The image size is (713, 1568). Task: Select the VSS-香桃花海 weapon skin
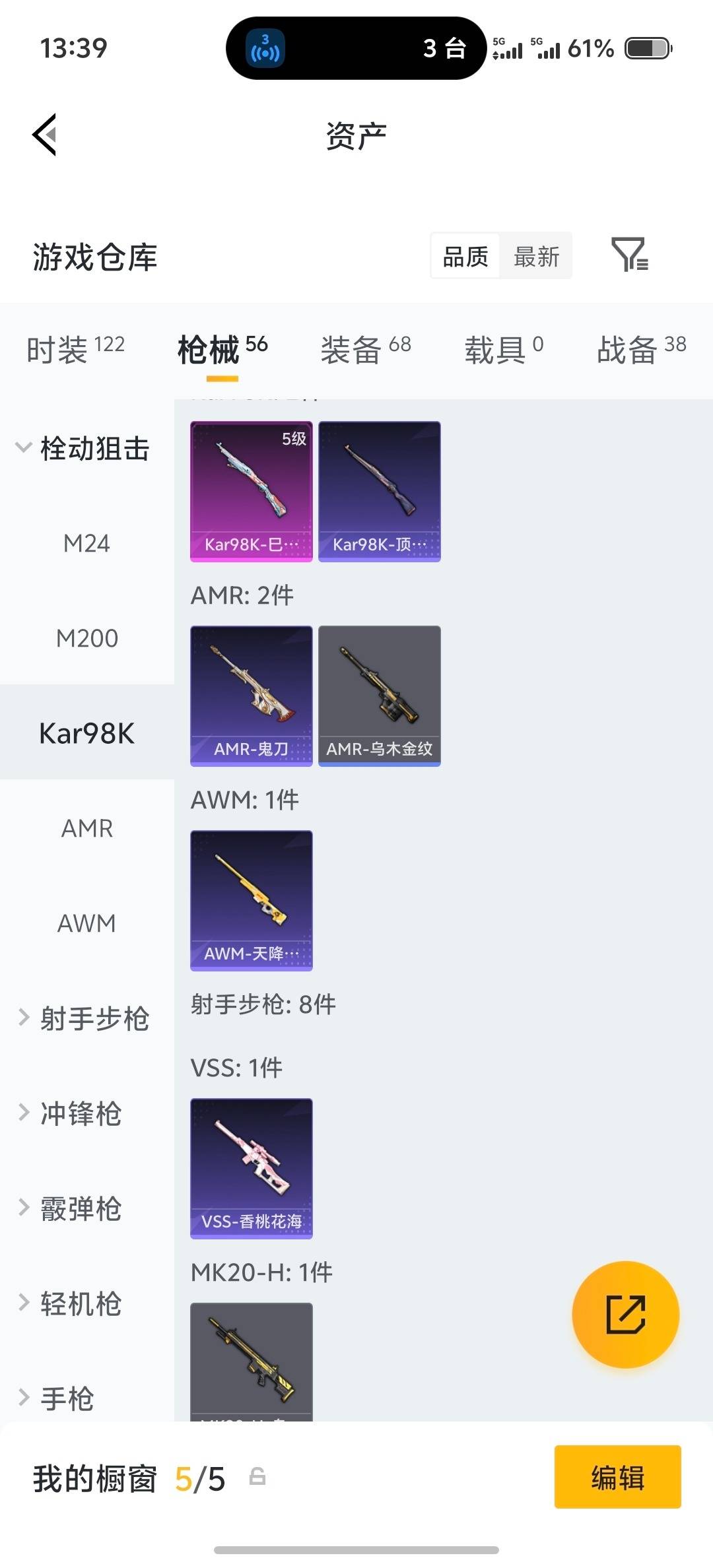point(251,1168)
